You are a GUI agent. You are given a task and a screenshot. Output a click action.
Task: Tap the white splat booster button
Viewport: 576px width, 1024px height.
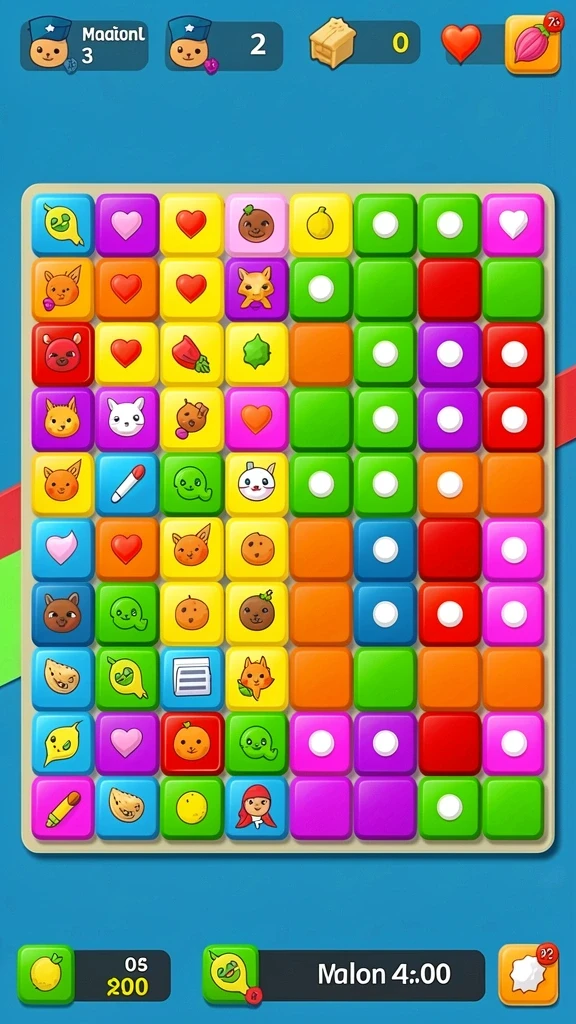coord(528,974)
